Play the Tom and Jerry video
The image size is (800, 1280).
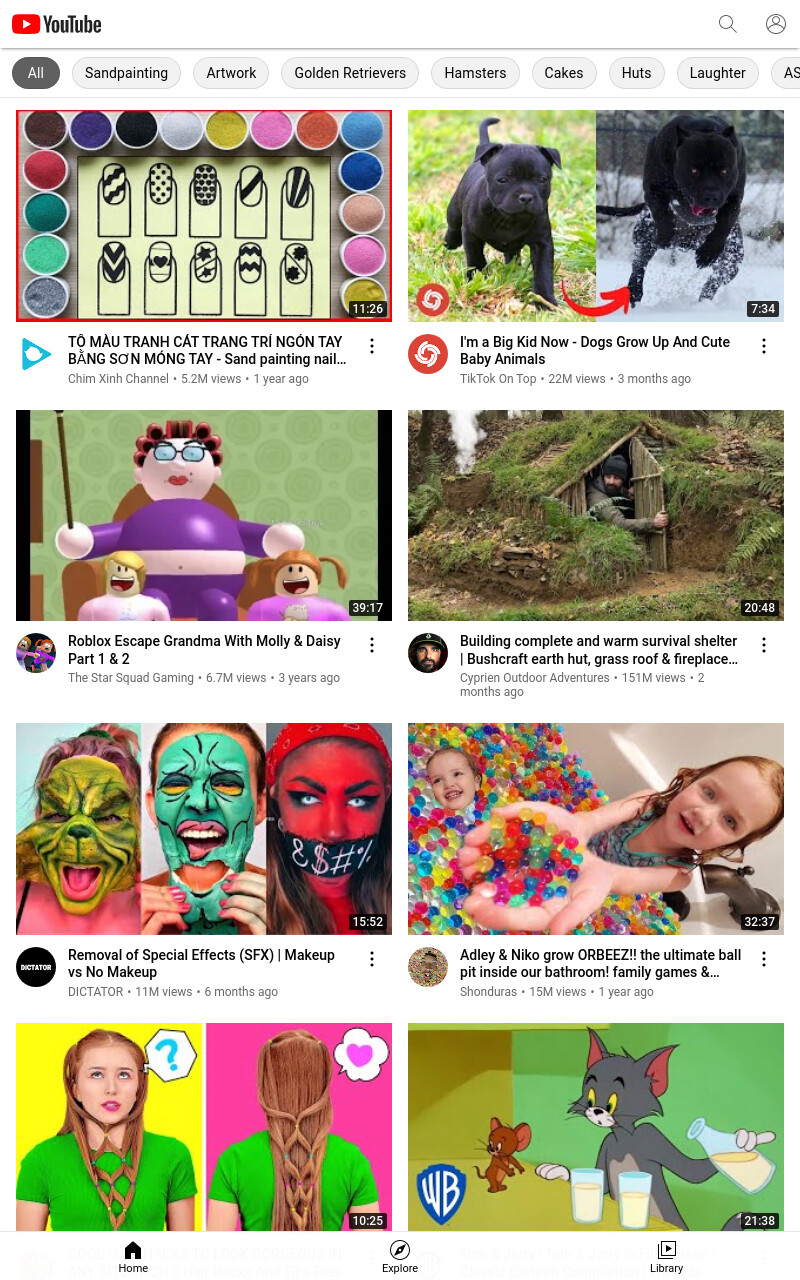[x=596, y=1127]
